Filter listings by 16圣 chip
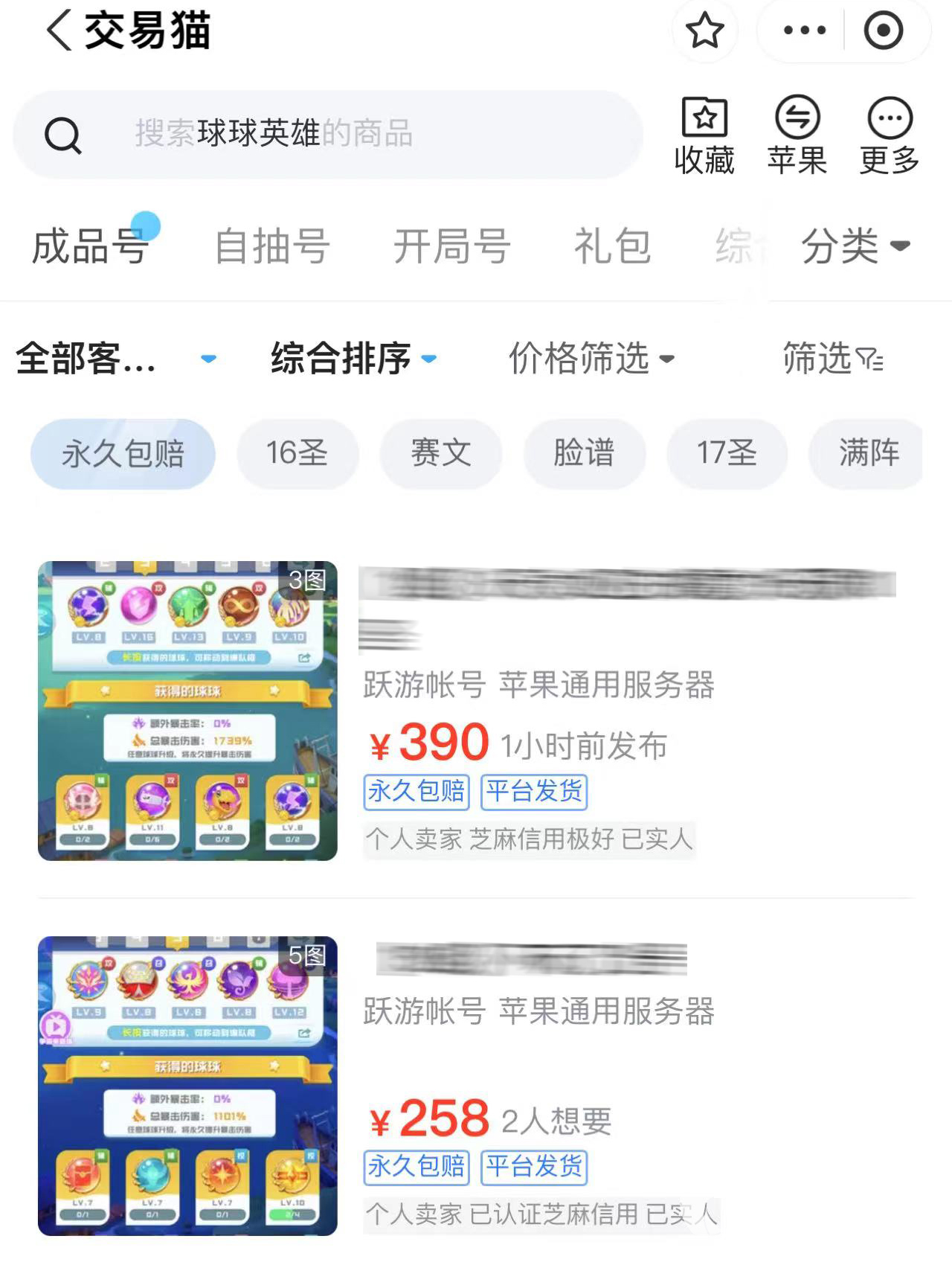Screen dimensions: 952x1265 coord(297,453)
